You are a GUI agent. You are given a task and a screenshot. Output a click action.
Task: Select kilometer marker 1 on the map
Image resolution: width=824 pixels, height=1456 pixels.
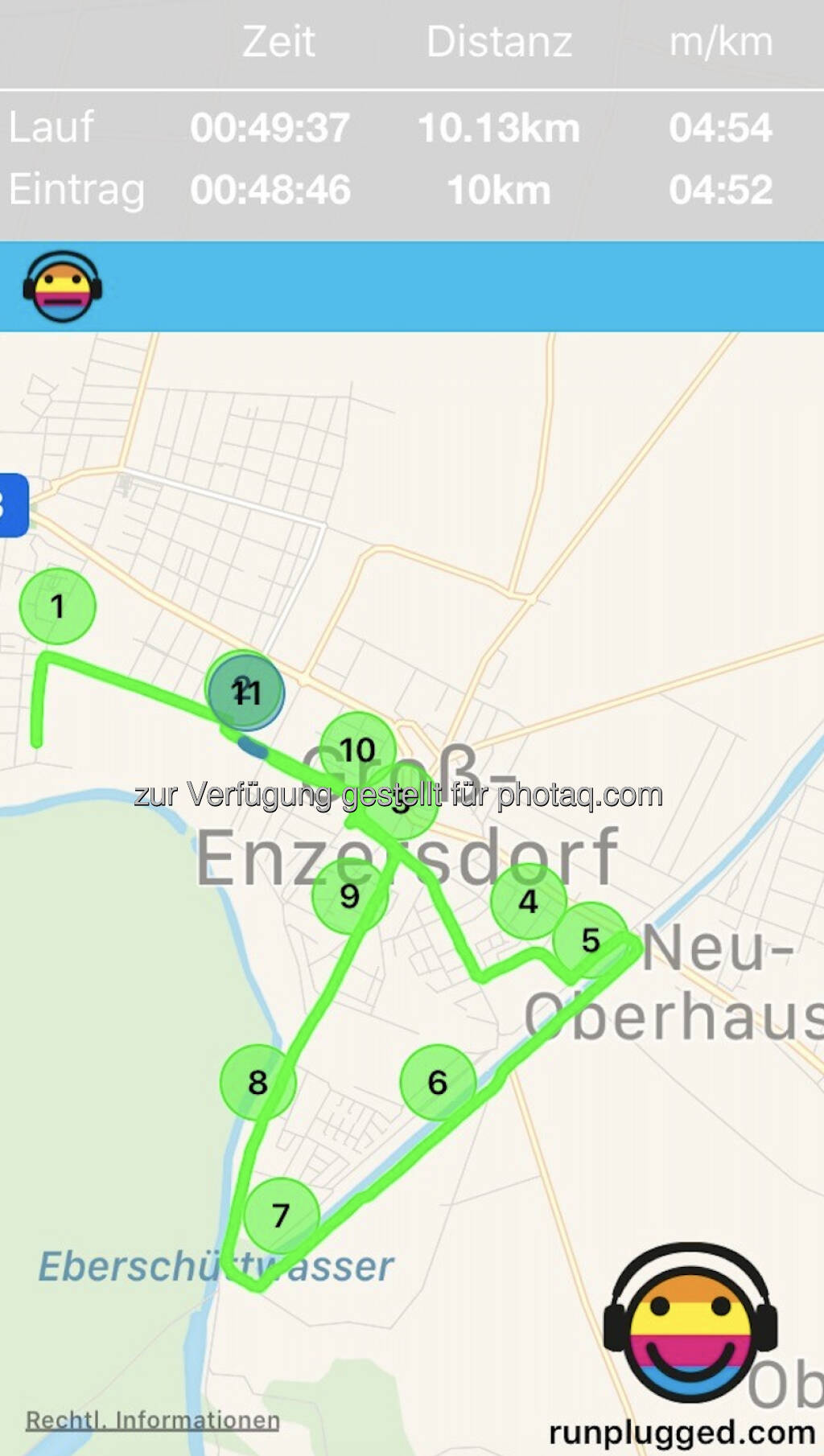click(x=57, y=607)
